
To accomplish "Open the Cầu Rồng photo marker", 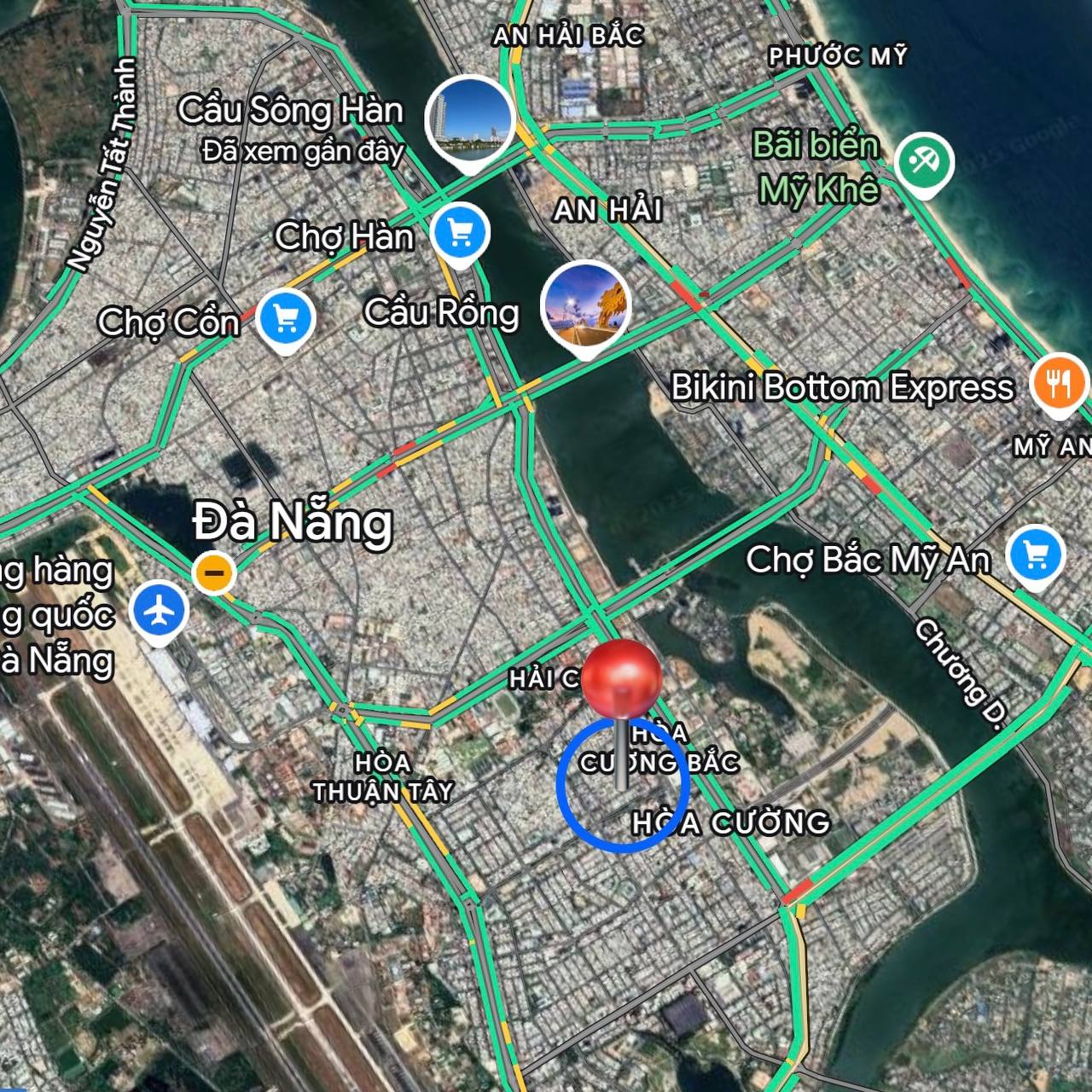I will point(586,306).
